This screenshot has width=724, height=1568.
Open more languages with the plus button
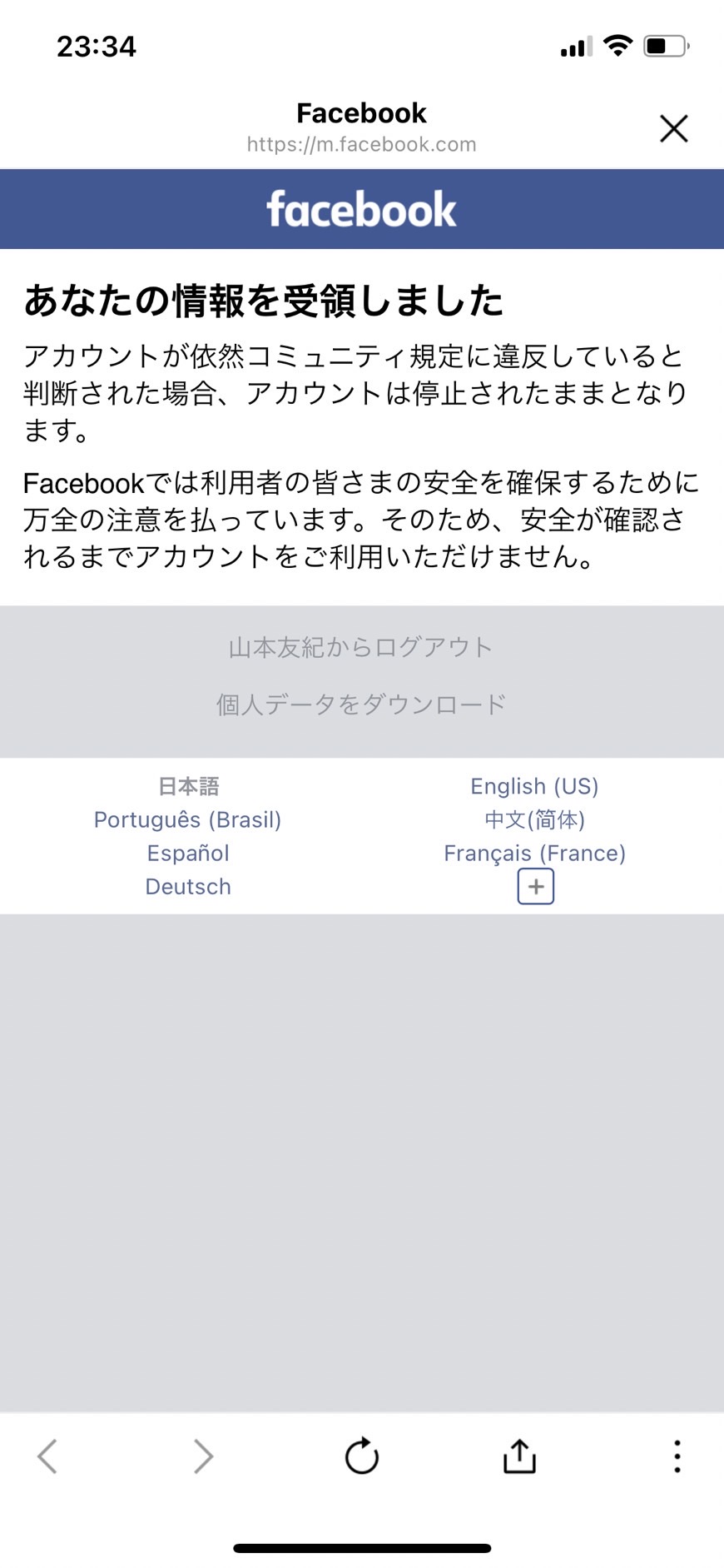point(536,886)
